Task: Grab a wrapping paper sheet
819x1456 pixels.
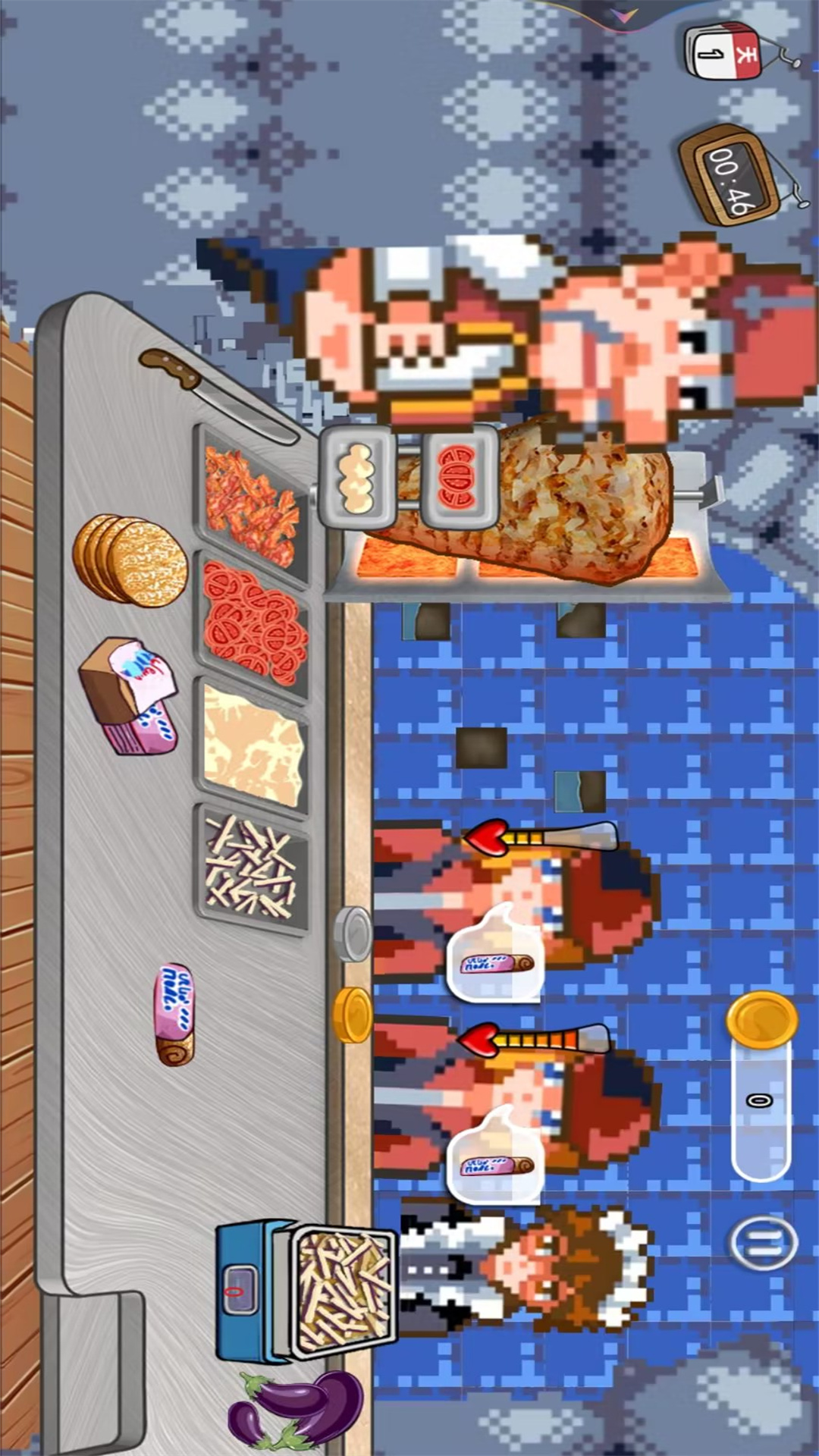Action: [x=129, y=695]
